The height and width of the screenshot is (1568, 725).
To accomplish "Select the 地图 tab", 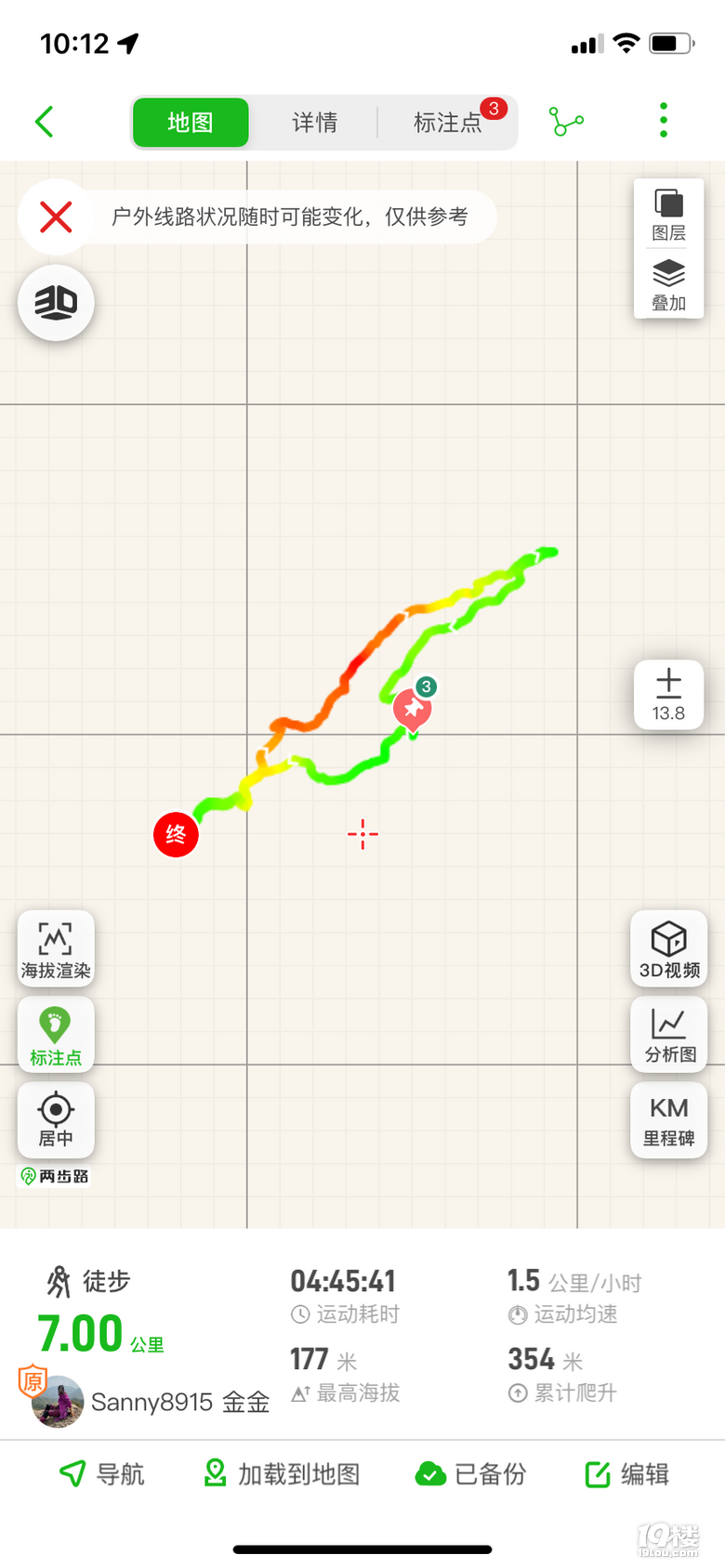I will 191,123.
